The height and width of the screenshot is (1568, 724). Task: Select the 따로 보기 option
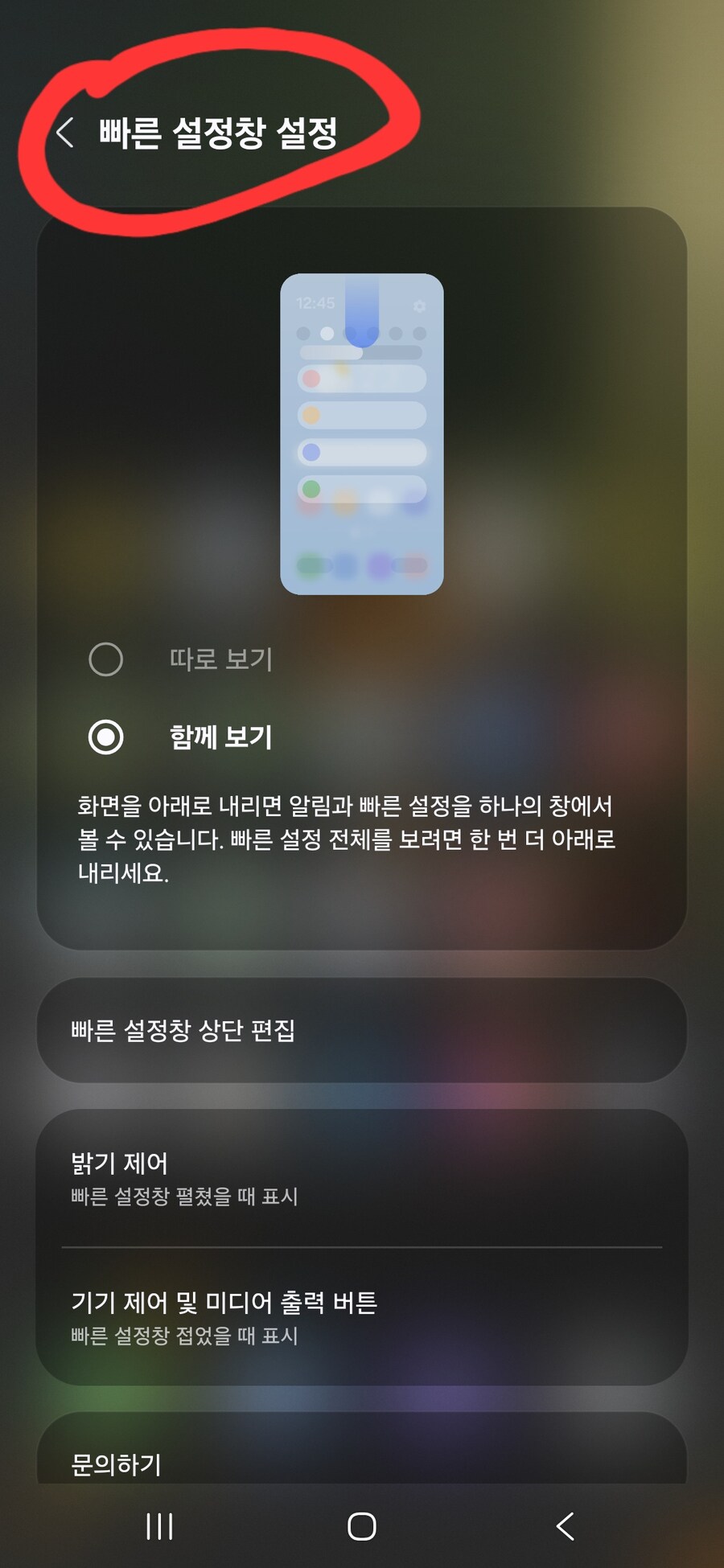click(106, 659)
